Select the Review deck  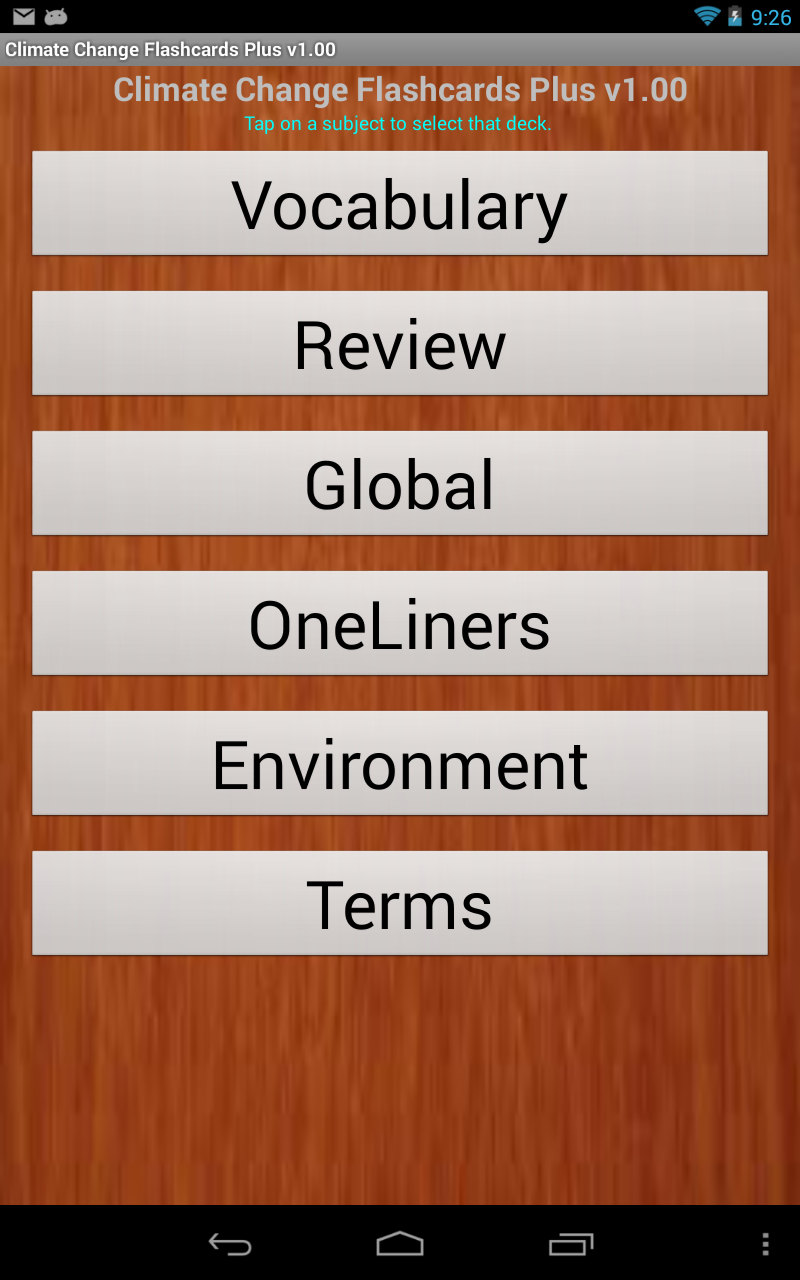(400, 343)
